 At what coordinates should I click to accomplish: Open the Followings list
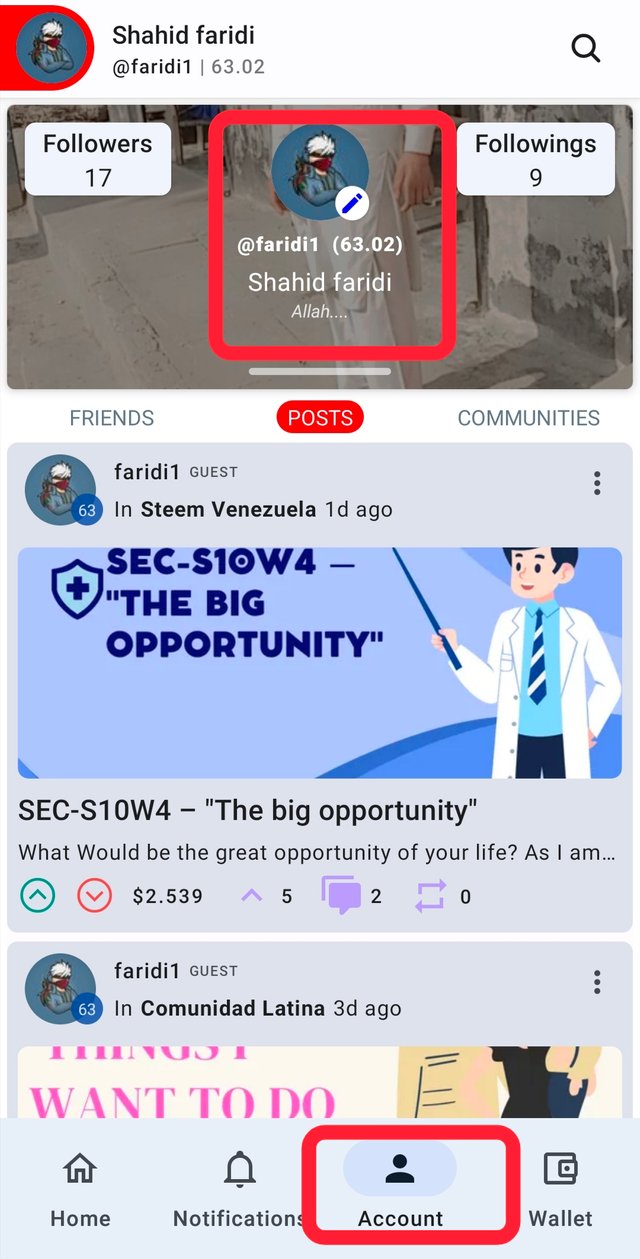pyautogui.click(x=535, y=160)
